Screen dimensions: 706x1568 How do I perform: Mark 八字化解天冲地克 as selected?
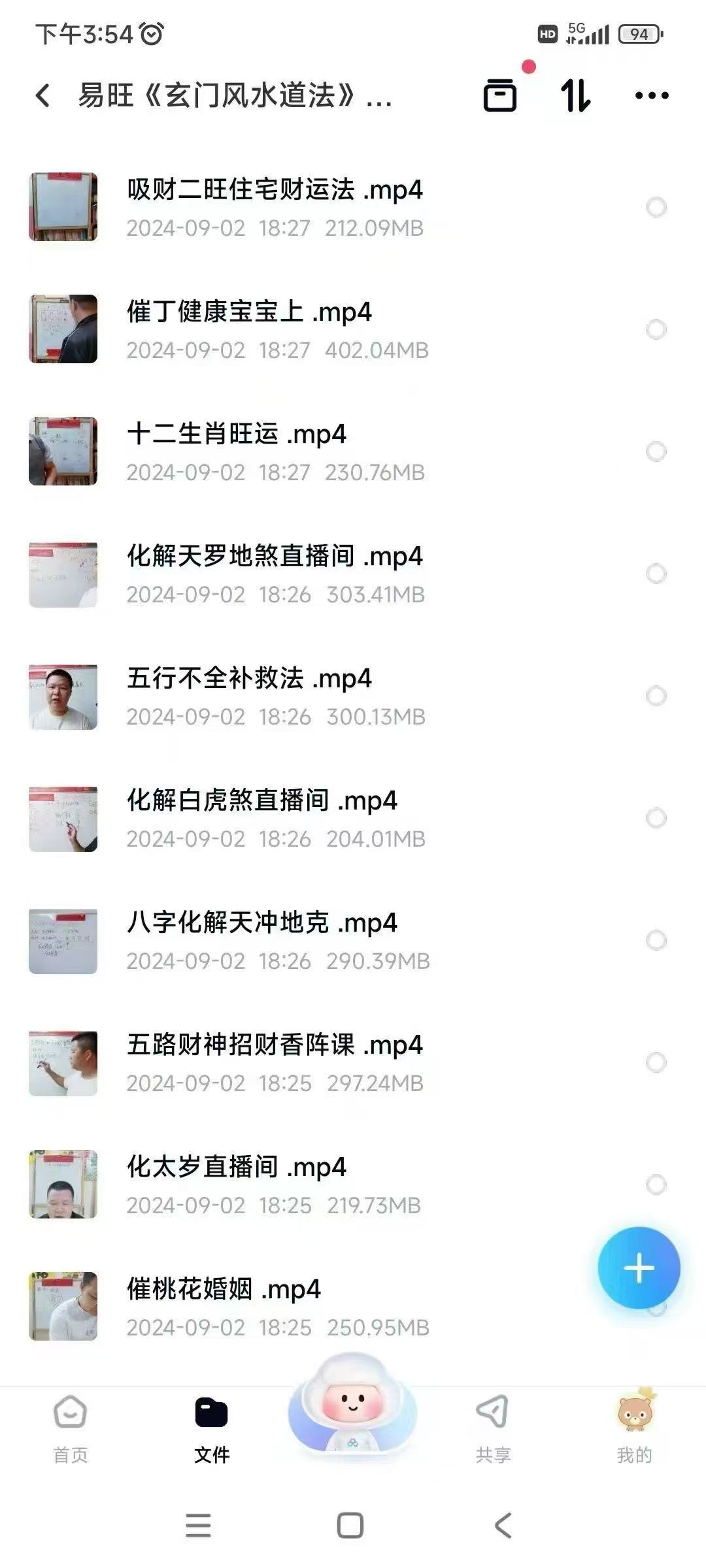656,940
